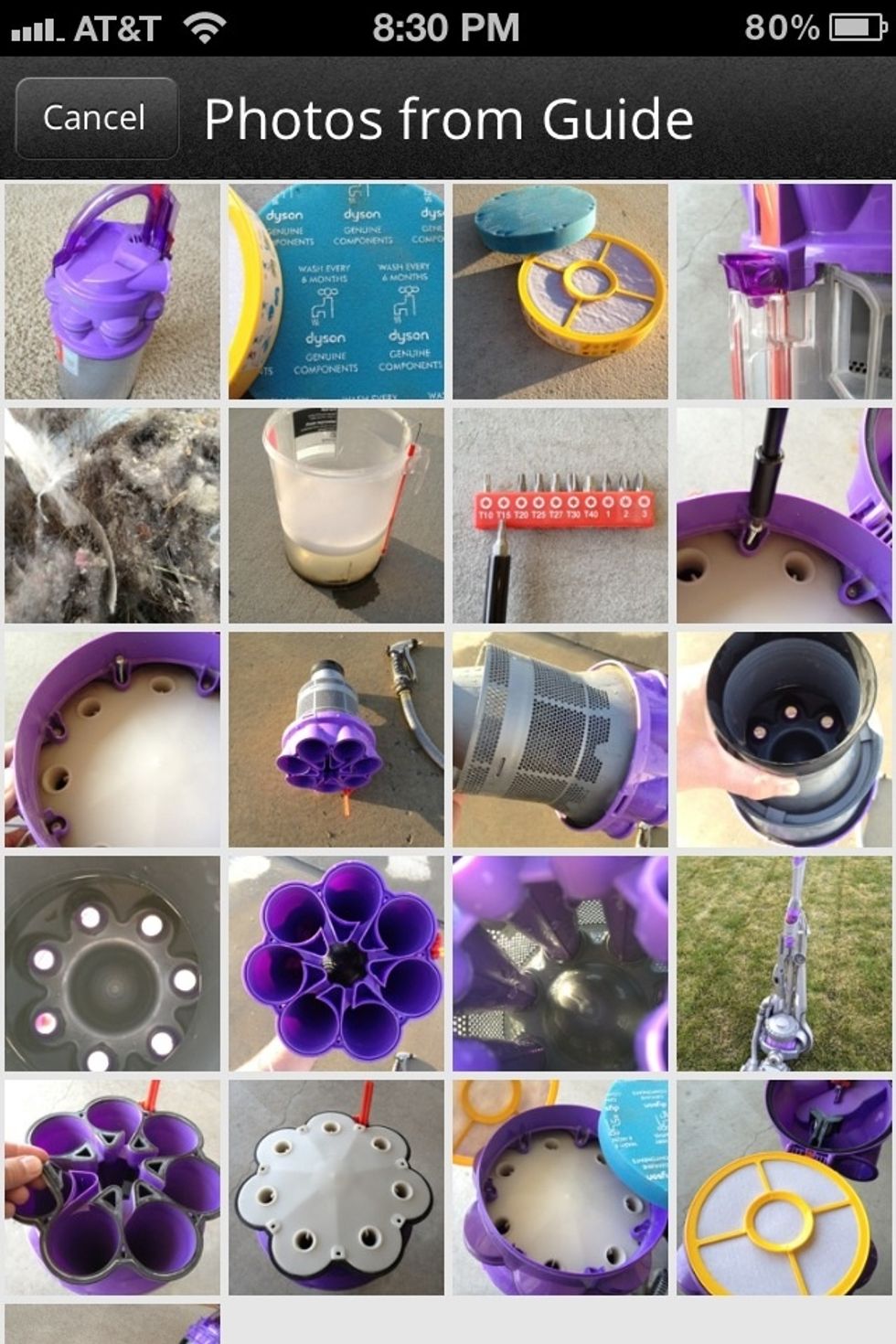The width and height of the screenshot is (896, 1344).
Task: Select photo of fingers lifting the black gasket
Action: pyautogui.click(x=112, y=1188)
